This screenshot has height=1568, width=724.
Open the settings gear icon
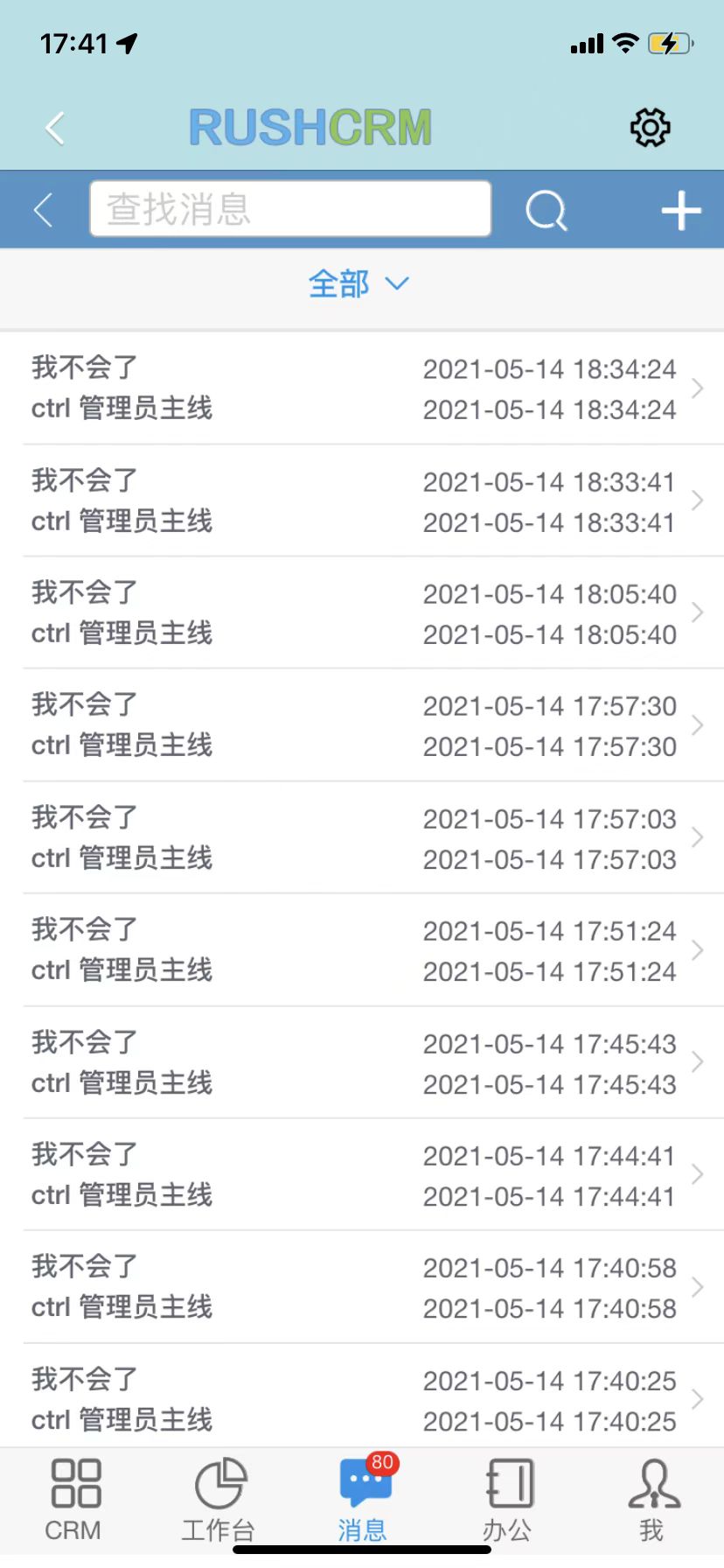[x=650, y=128]
